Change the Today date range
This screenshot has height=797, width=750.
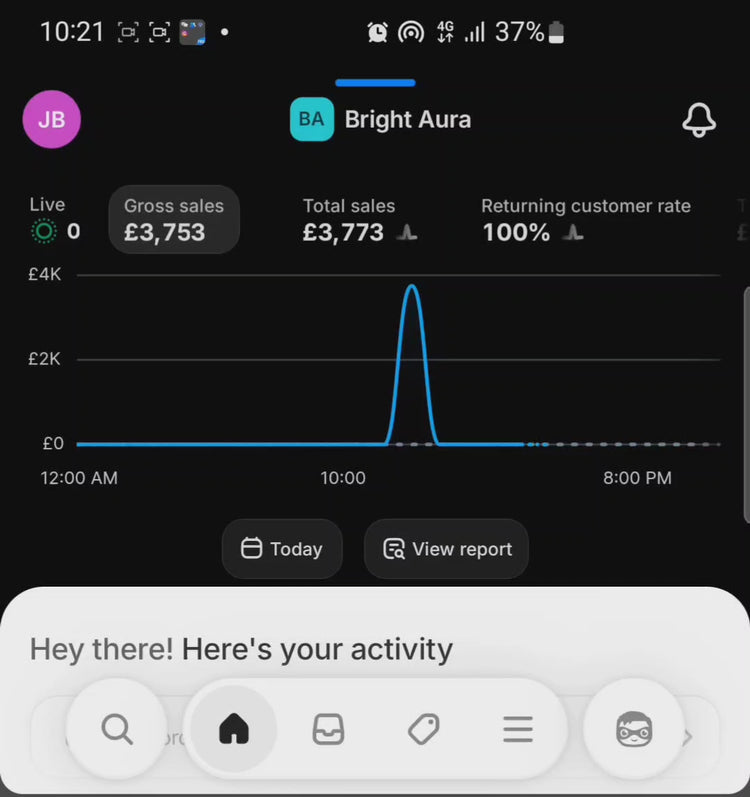pyautogui.click(x=282, y=549)
